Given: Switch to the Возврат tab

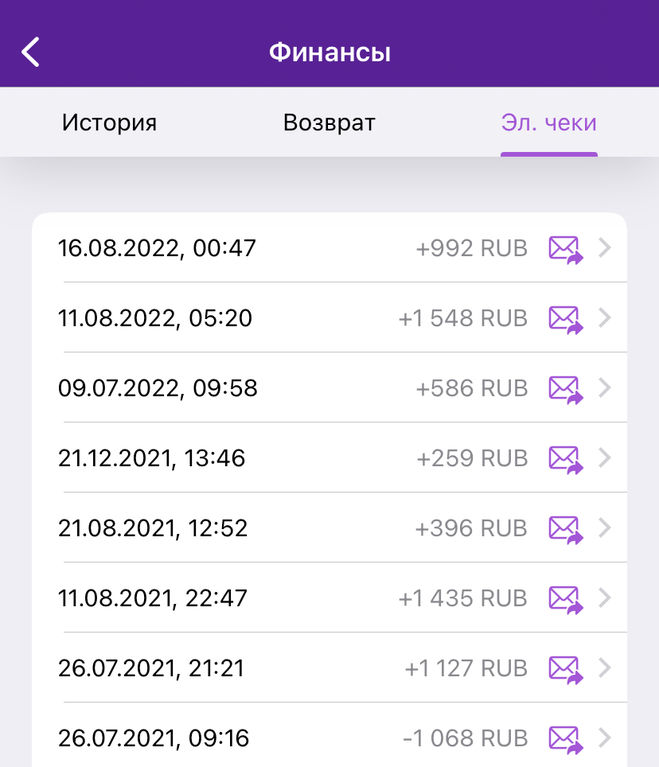Looking at the screenshot, I should pyautogui.click(x=329, y=123).
